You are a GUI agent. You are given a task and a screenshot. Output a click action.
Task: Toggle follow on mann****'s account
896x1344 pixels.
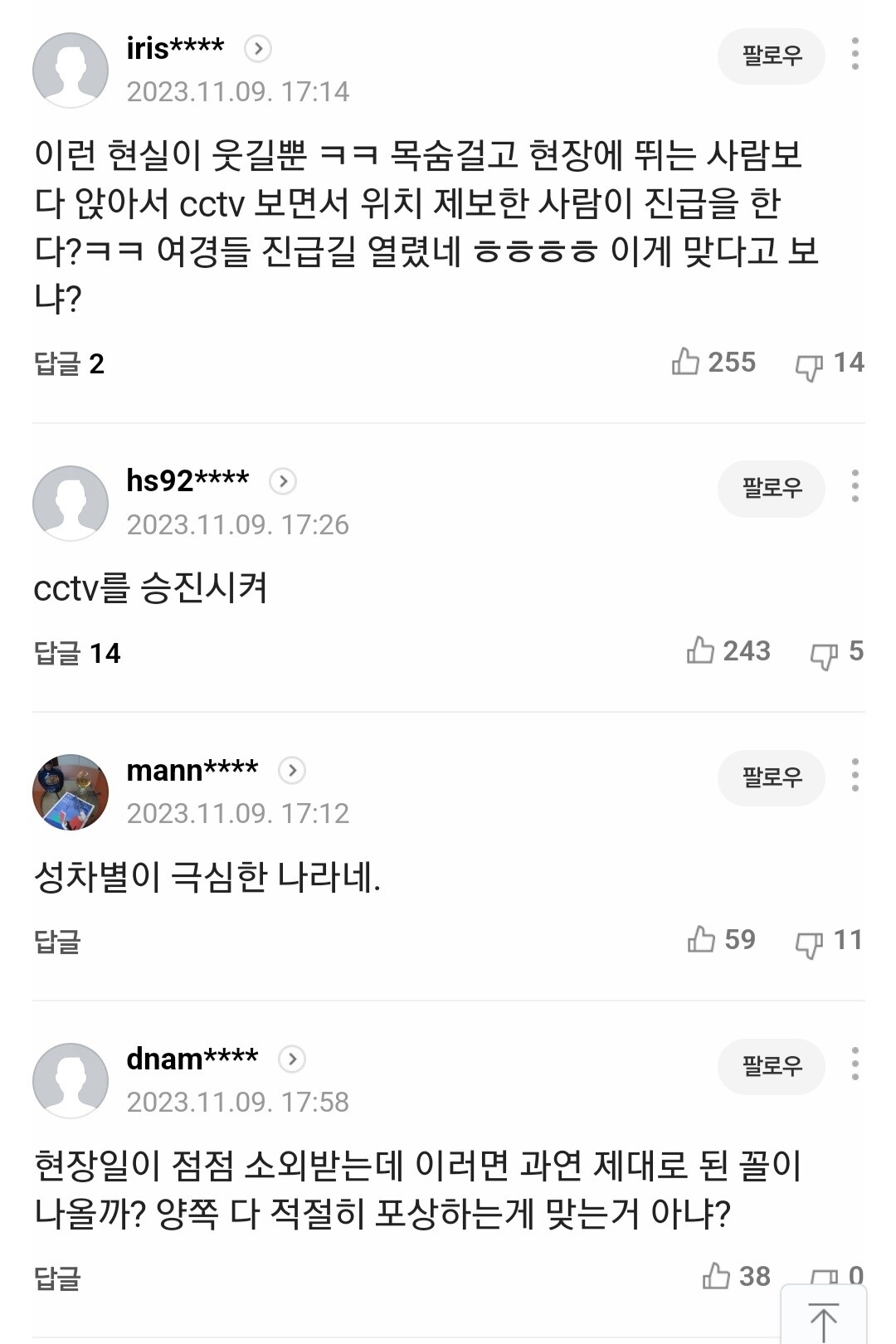coord(770,777)
